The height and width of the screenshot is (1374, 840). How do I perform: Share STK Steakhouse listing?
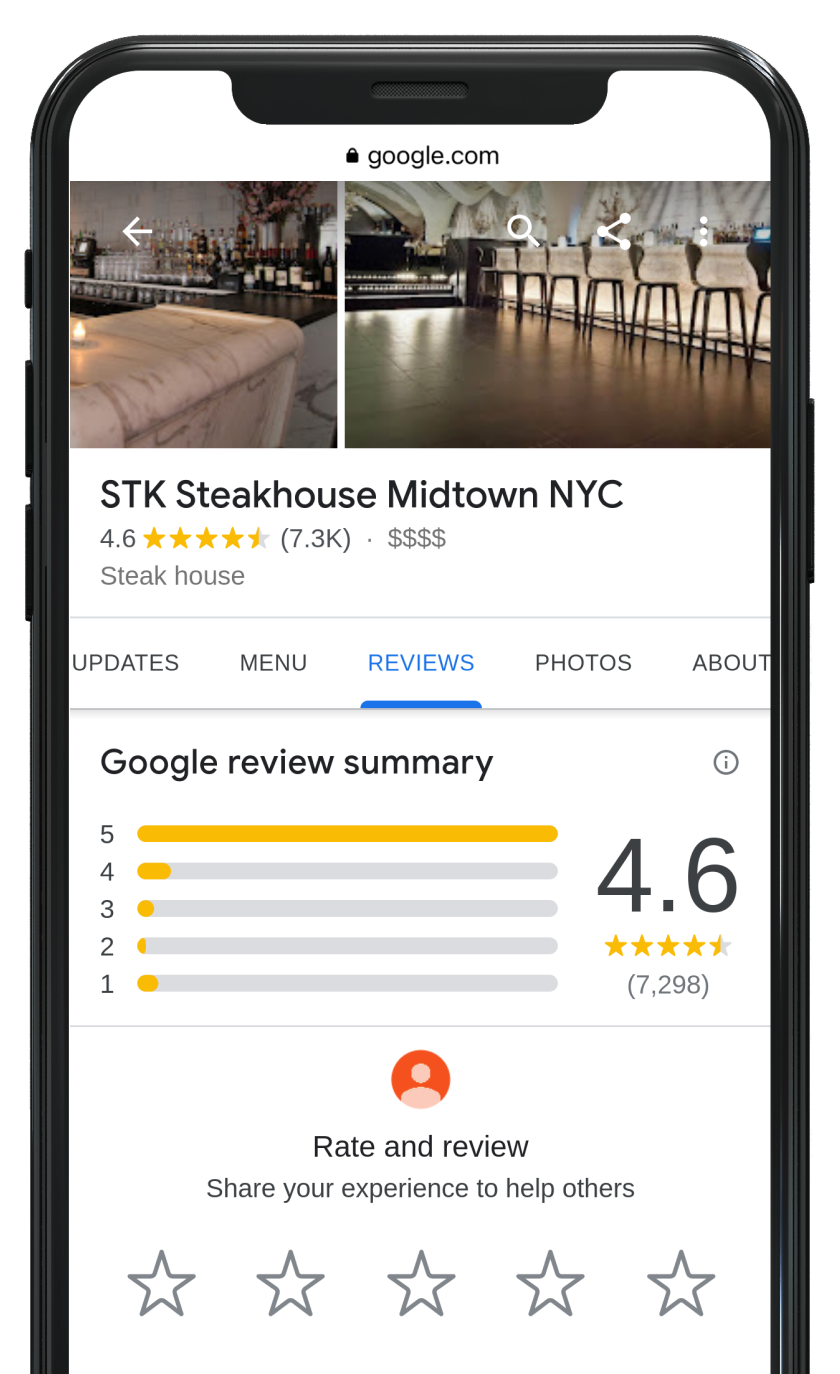613,231
